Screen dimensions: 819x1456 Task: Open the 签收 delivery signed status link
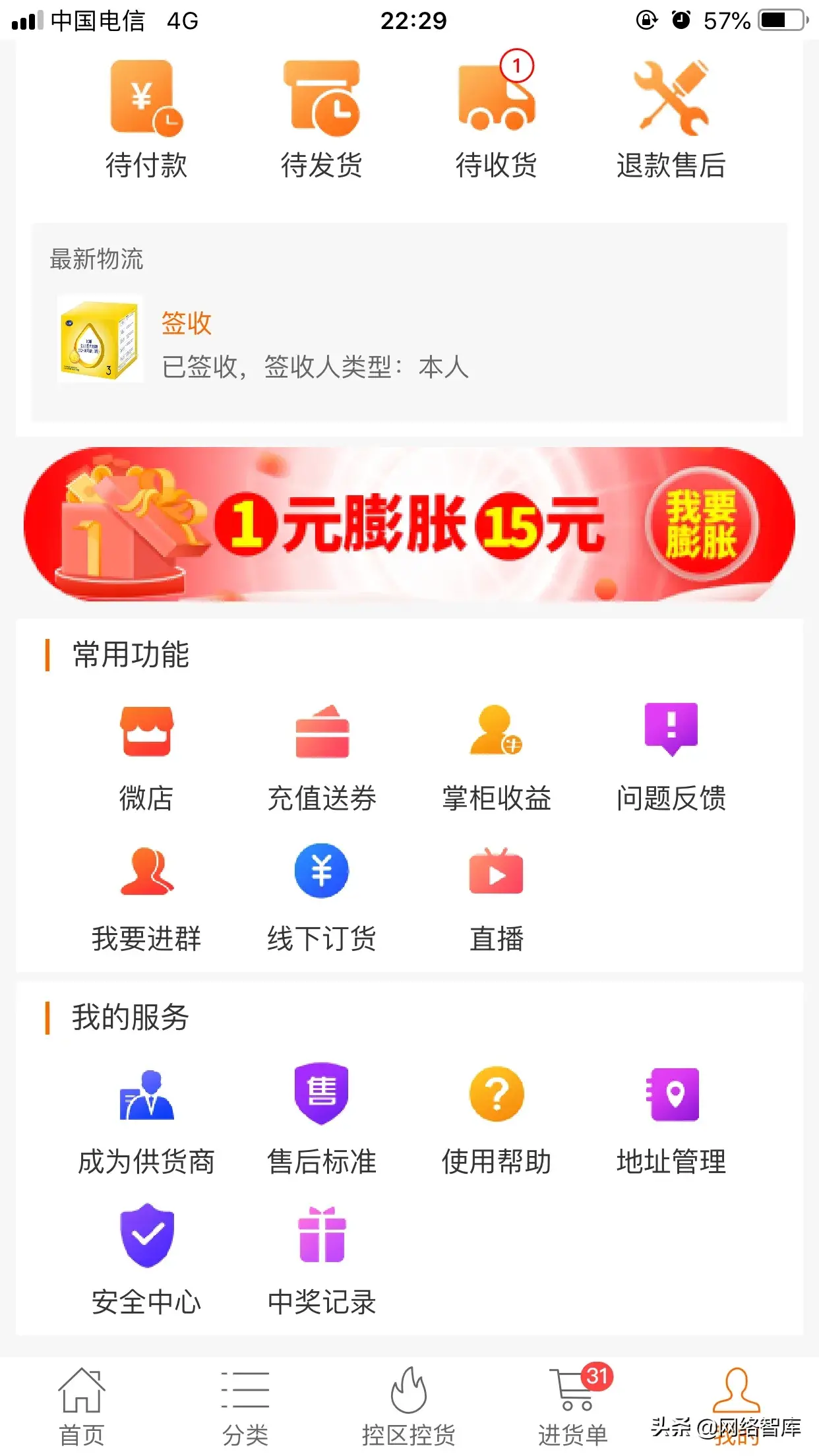point(187,324)
